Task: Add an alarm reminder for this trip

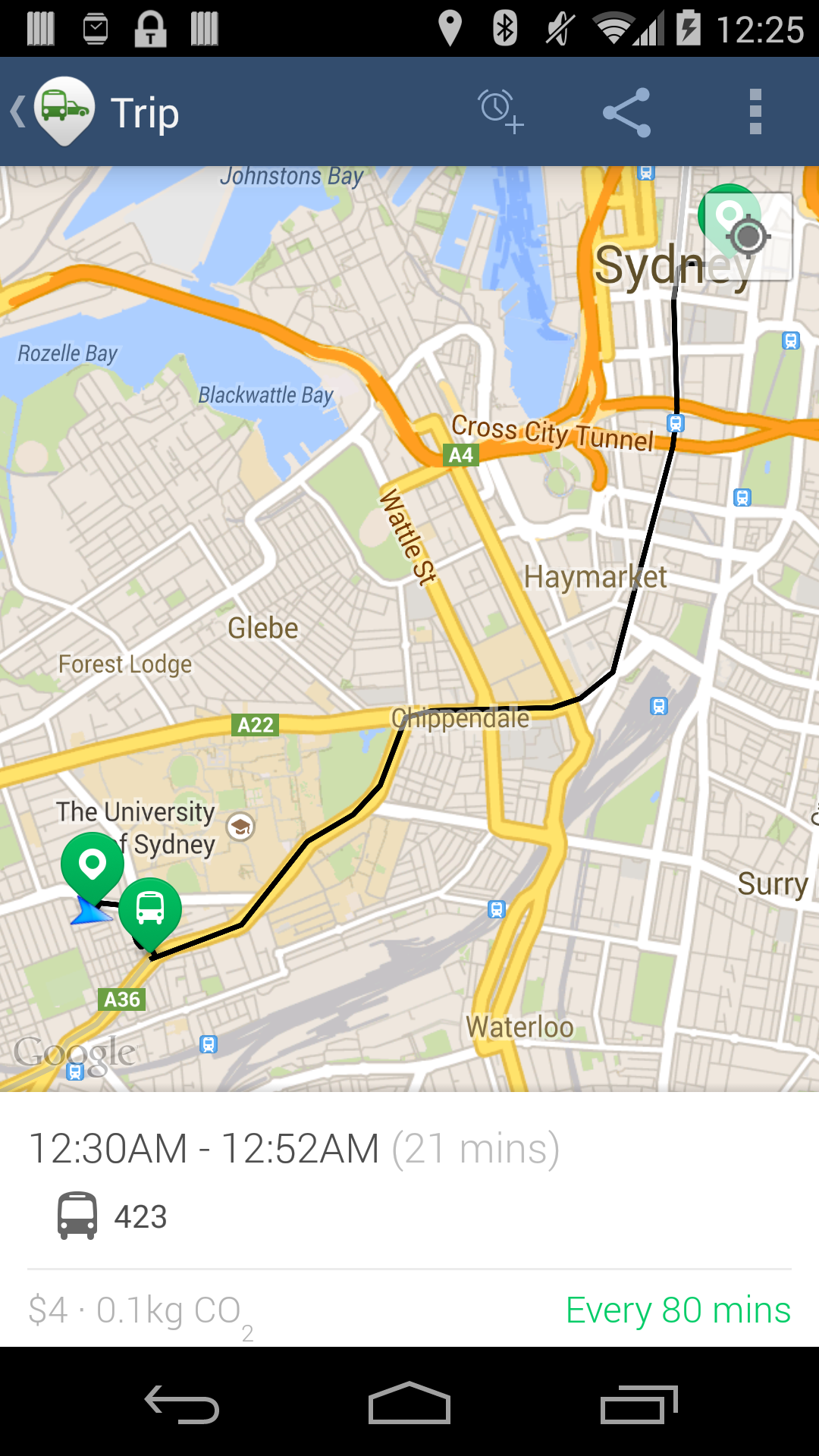Action: pyautogui.click(x=500, y=111)
